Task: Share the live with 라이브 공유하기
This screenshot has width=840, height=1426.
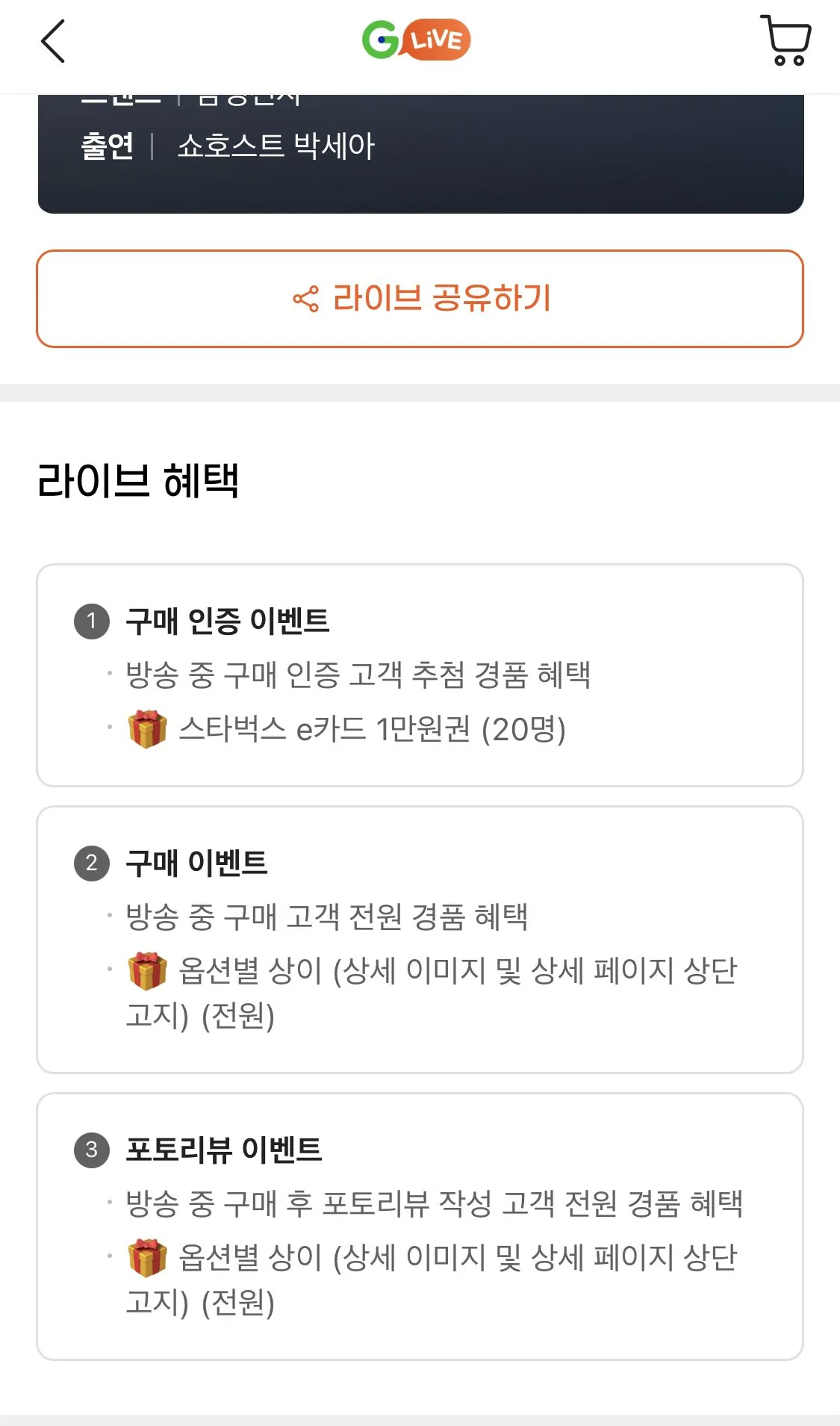Action: (420, 299)
